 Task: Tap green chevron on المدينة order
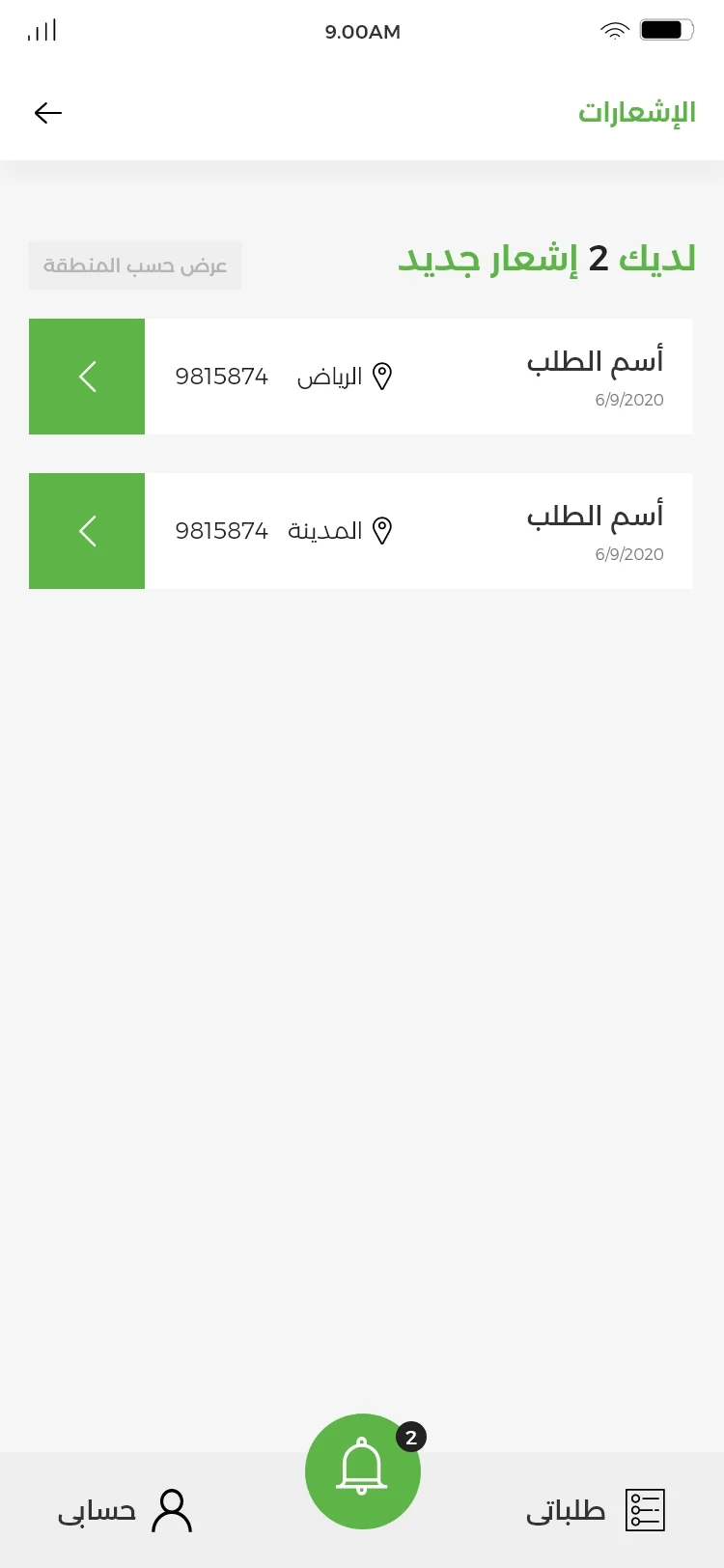87,531
